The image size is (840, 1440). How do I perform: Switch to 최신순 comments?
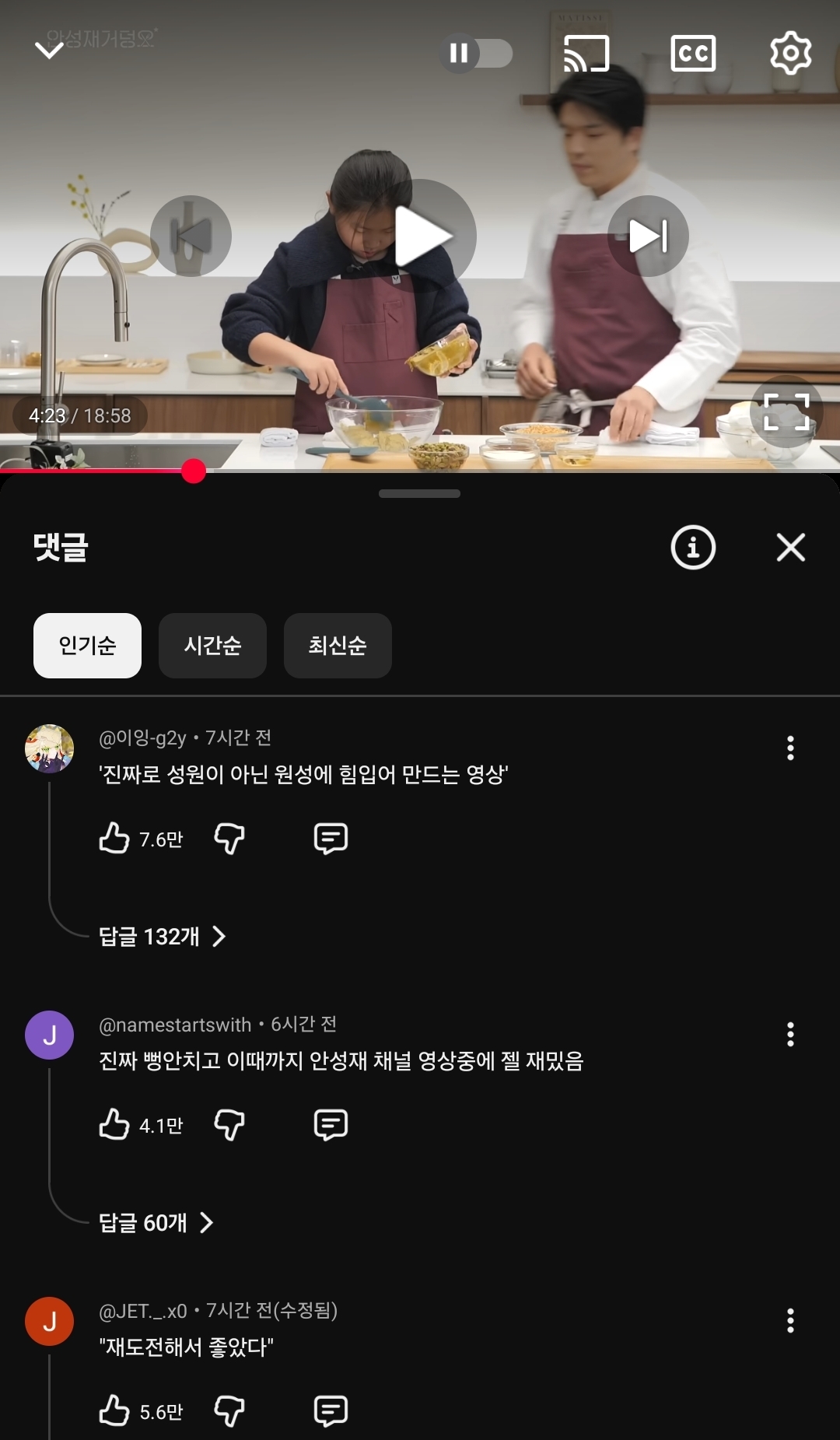point(338,645)
